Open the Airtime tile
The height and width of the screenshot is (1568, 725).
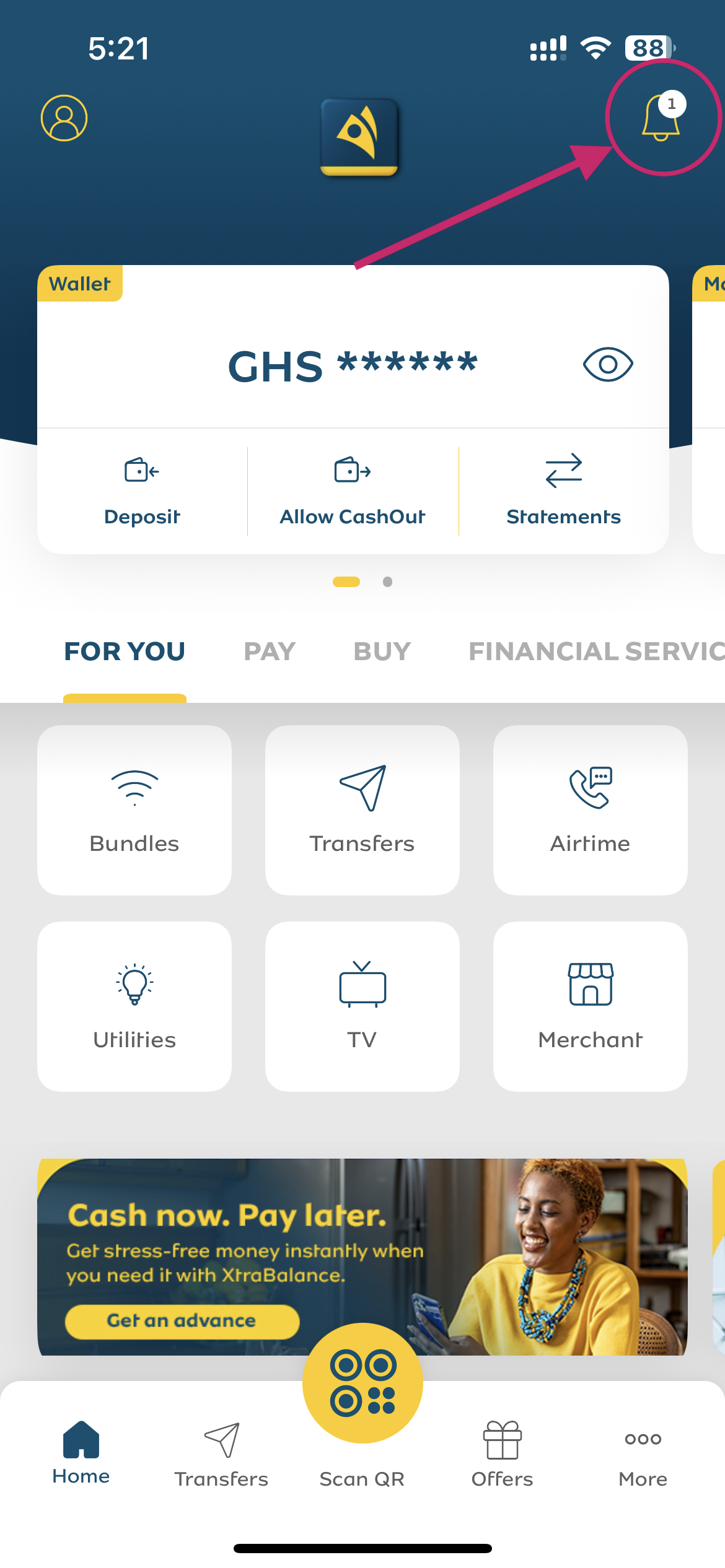point(590,810)
